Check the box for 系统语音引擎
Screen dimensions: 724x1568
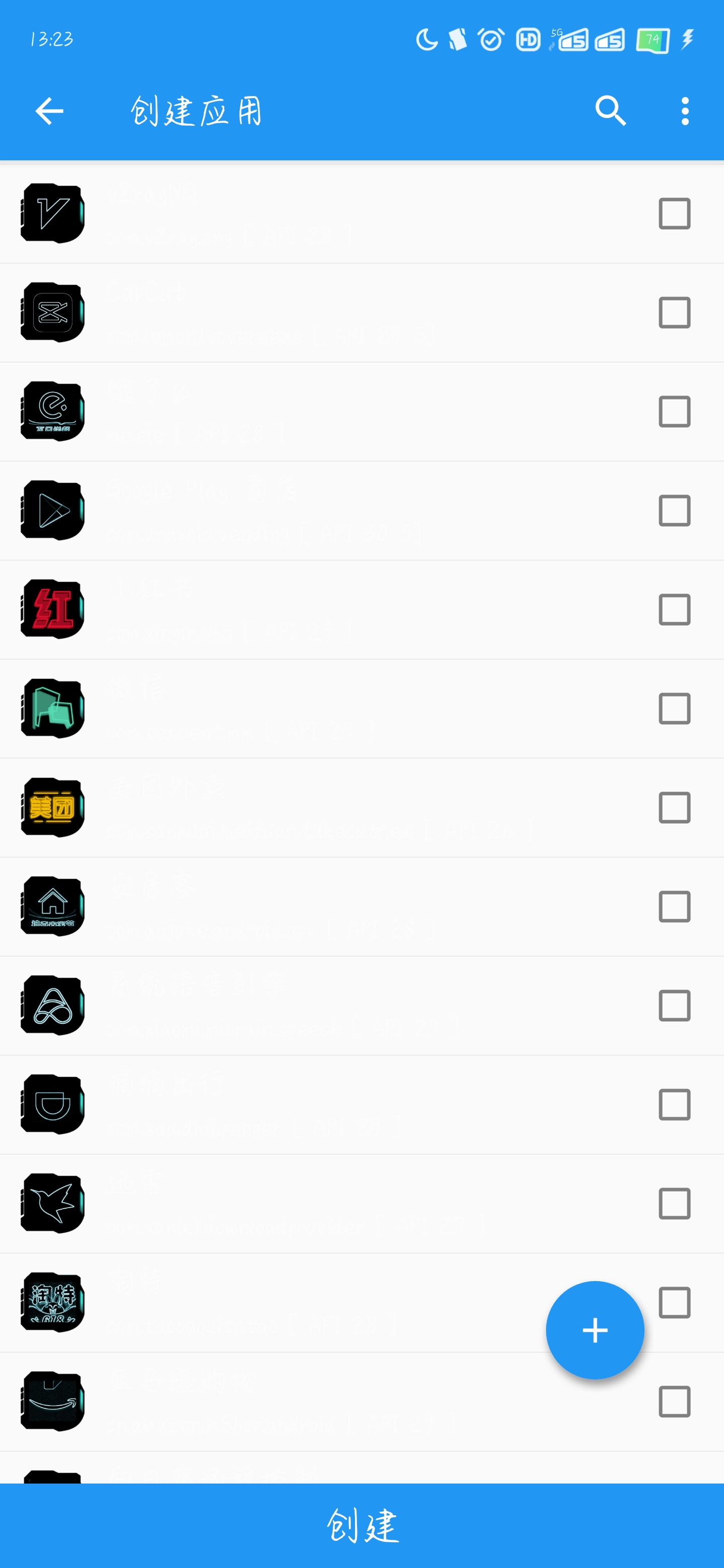[x=674, y=1006]
